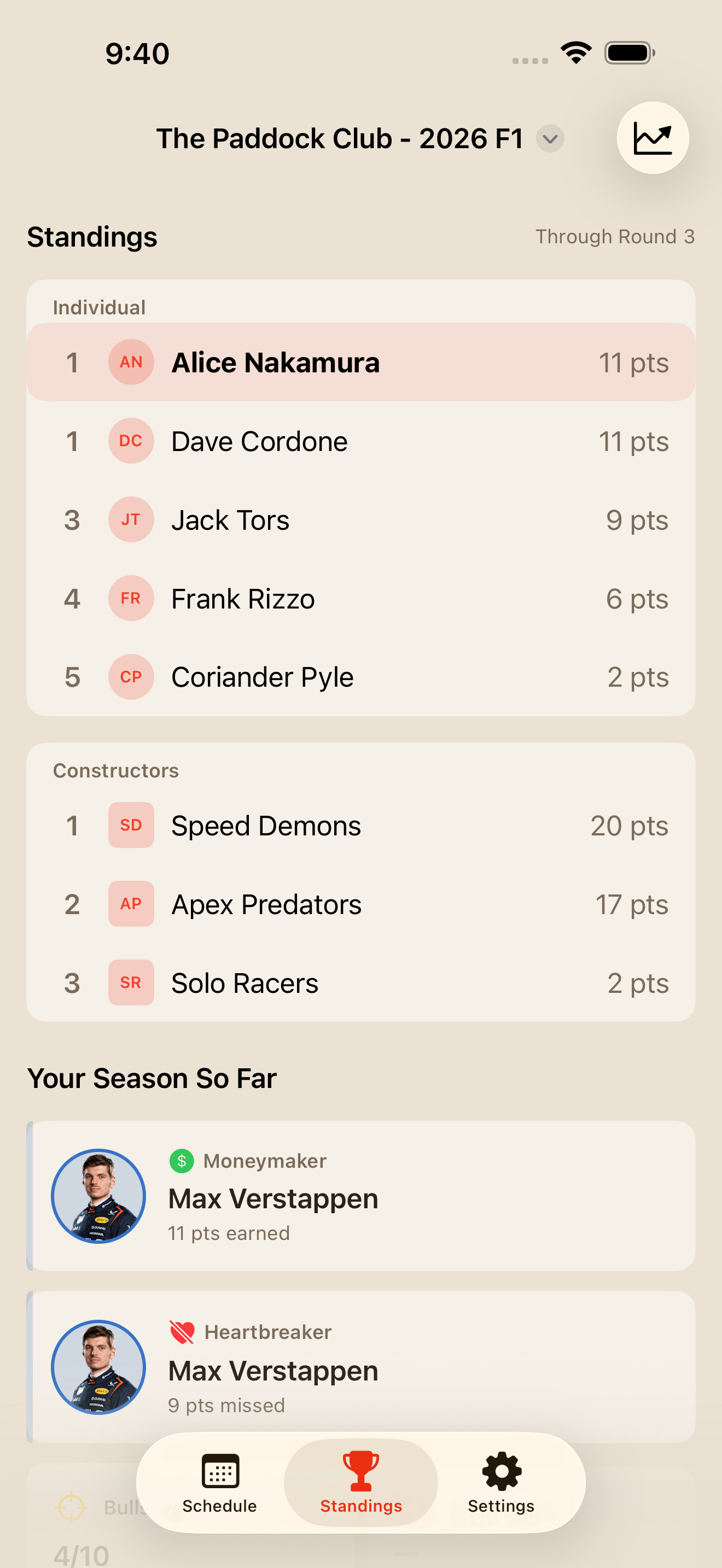Tap the broken-heart Heartbreaker badge icon
Image resolution: width=722 pixels, height=1568 pixels.
tap(184, 1331)
